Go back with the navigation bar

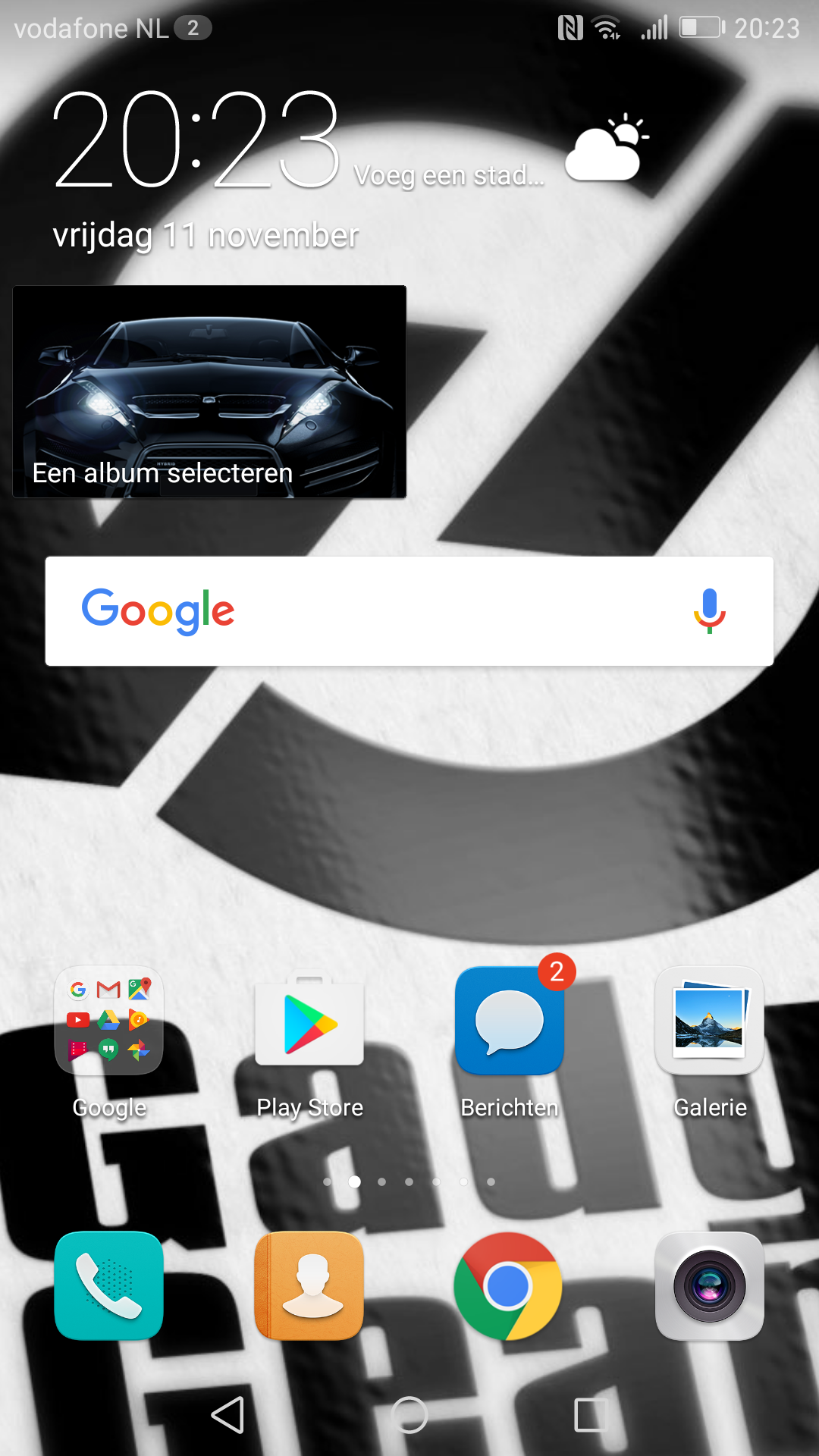227,1415
